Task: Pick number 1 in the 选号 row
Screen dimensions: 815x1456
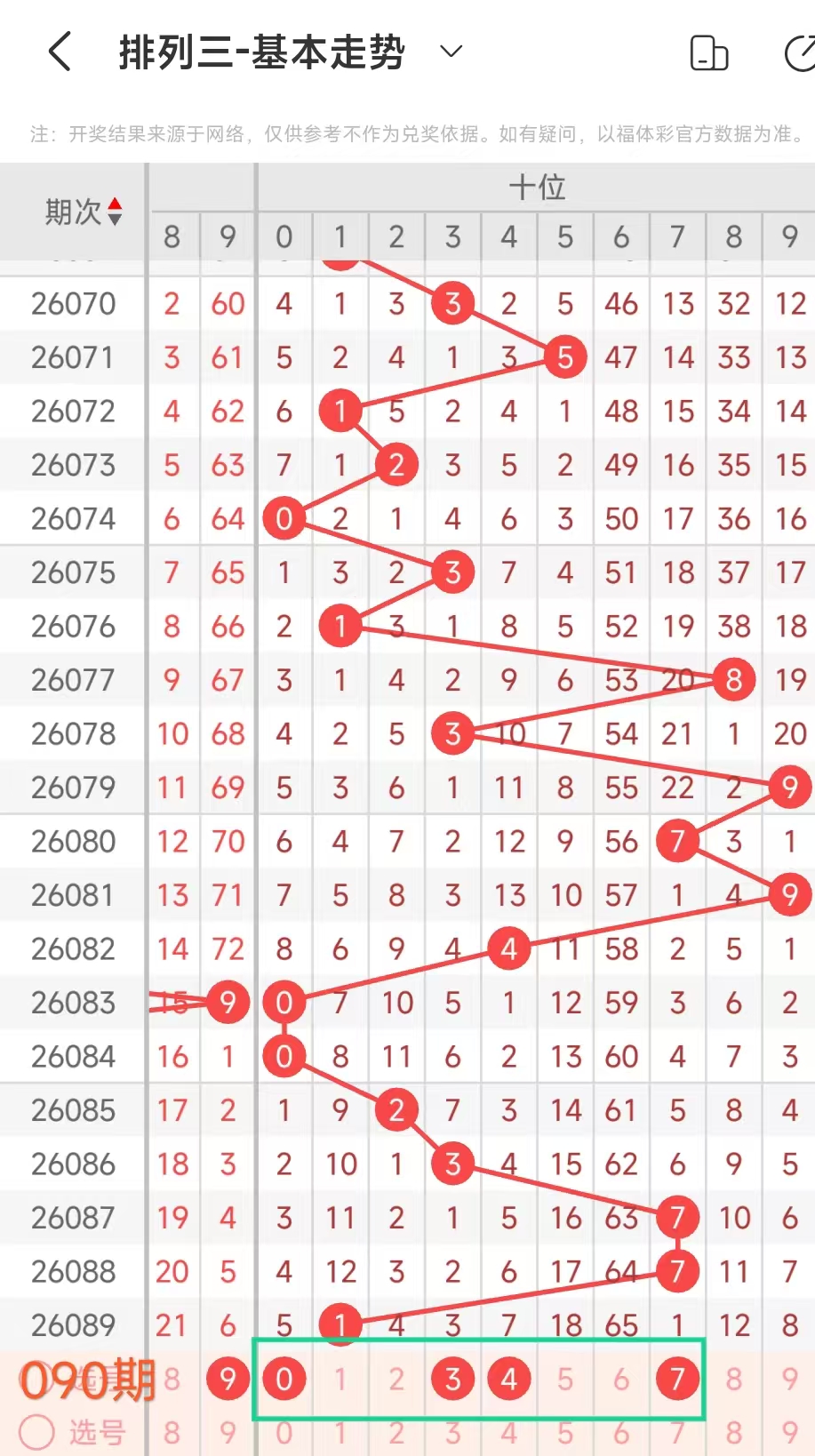Action: [x=340, y=1432]
